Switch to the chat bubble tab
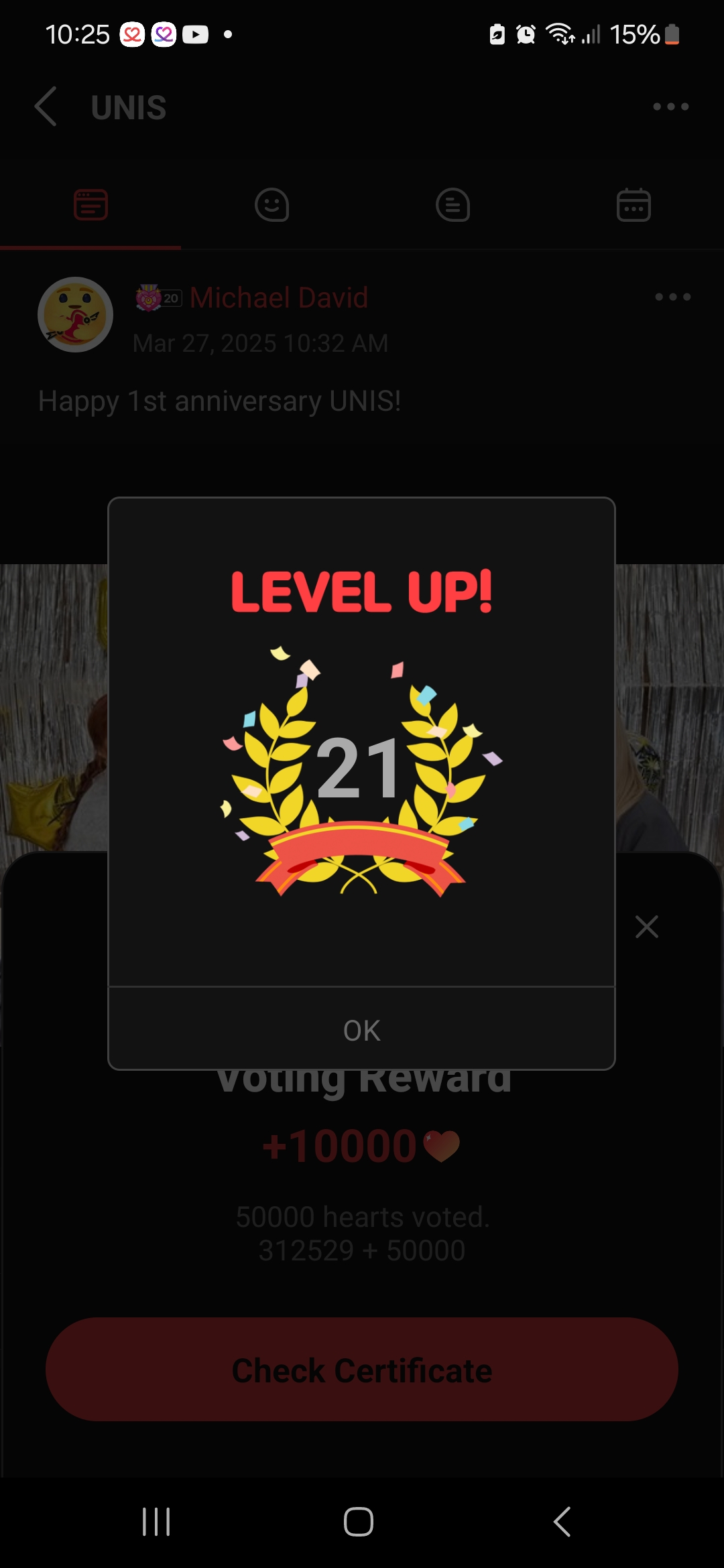 [x=452, y=204]
